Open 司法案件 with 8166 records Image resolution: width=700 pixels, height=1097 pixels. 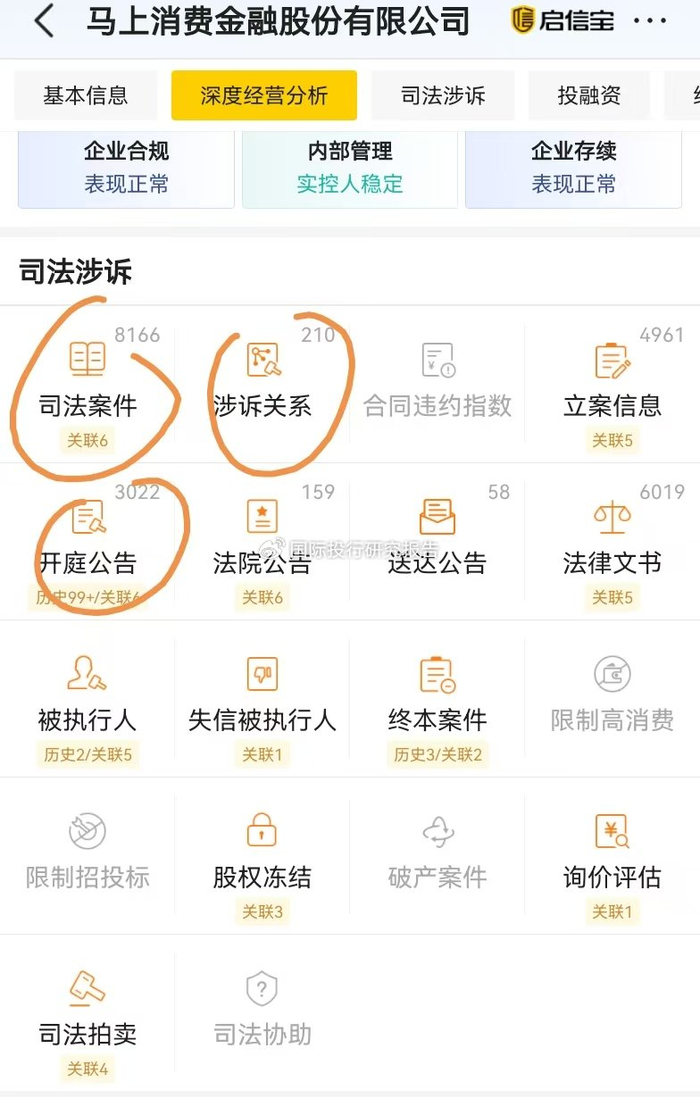pyautogui.click(x=88, y=385)
